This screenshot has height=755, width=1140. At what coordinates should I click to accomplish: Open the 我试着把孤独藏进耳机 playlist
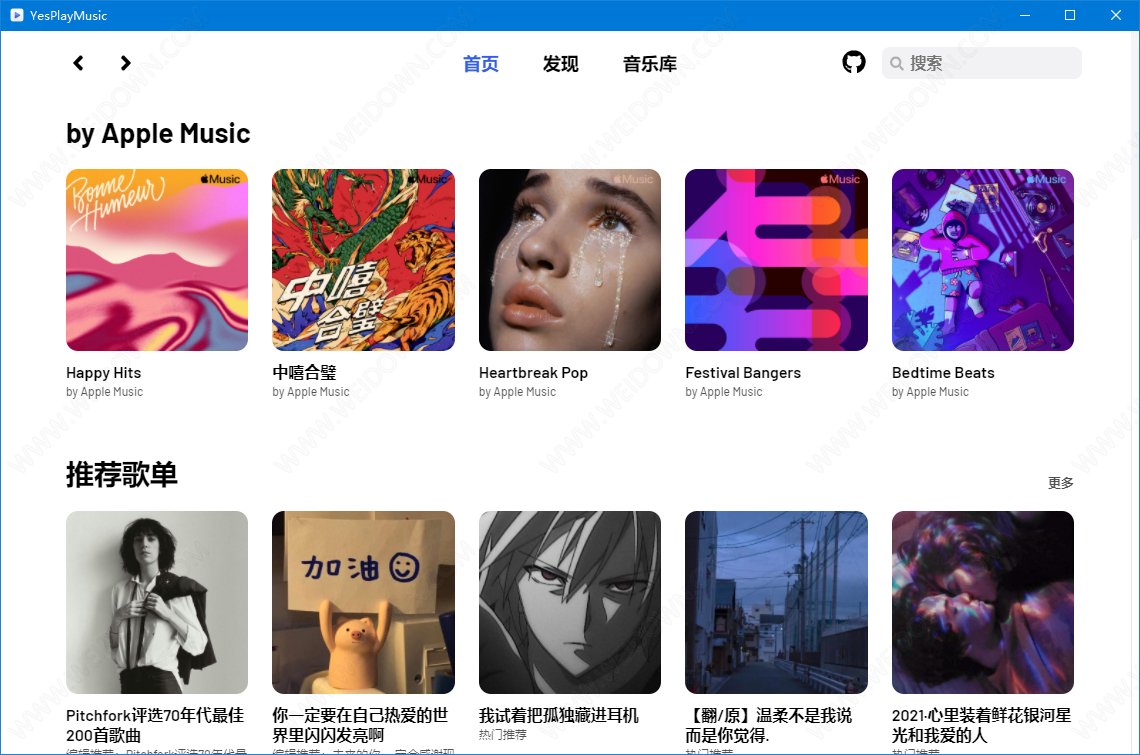coord(570,602)
